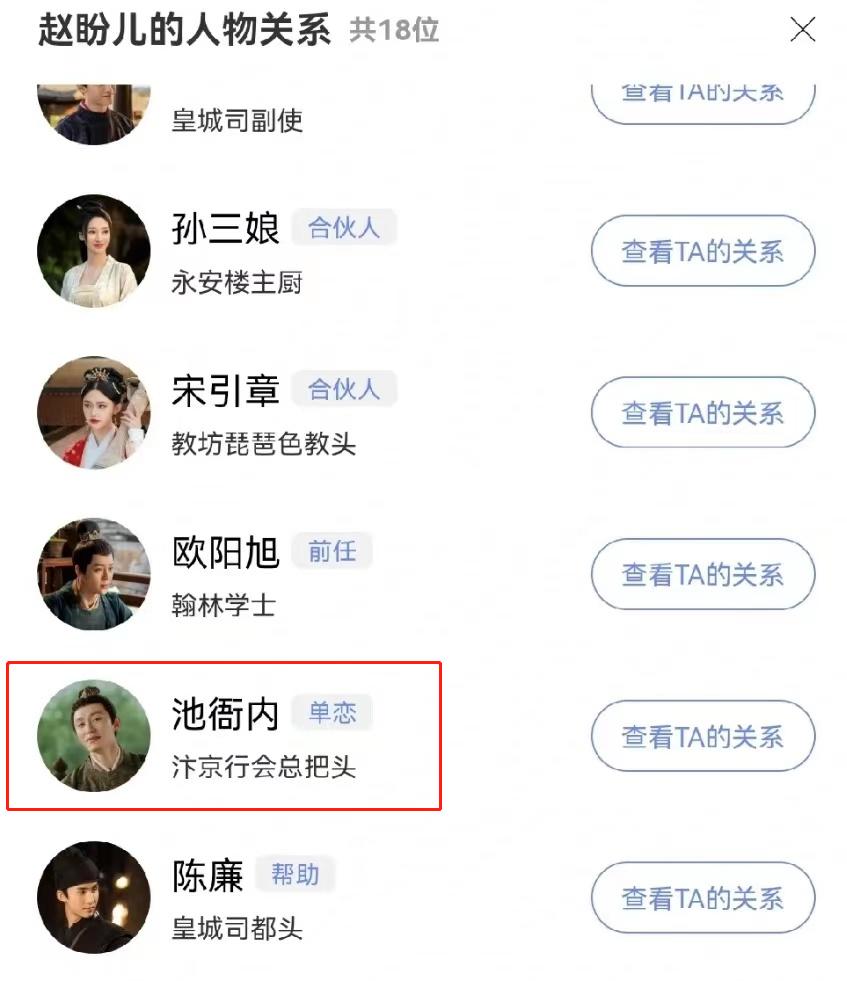See 陈廉's relationships via 查看TA的关系

(702, 897)
